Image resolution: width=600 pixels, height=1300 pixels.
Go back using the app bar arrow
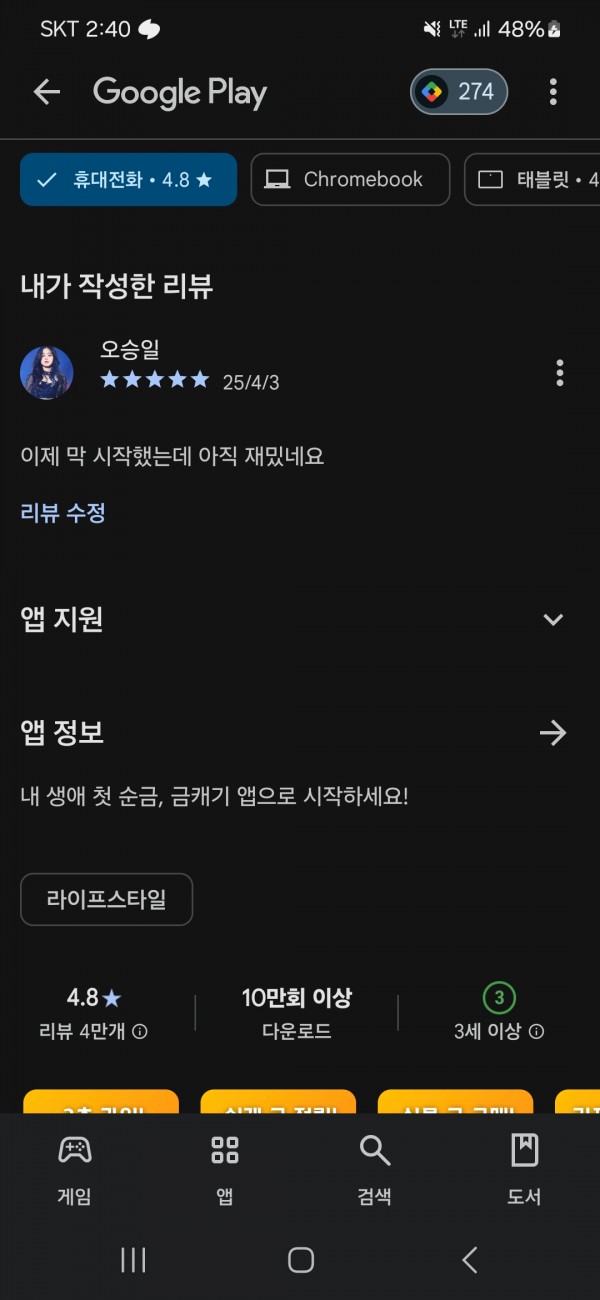pyautogui.click(x=47, y=93)
